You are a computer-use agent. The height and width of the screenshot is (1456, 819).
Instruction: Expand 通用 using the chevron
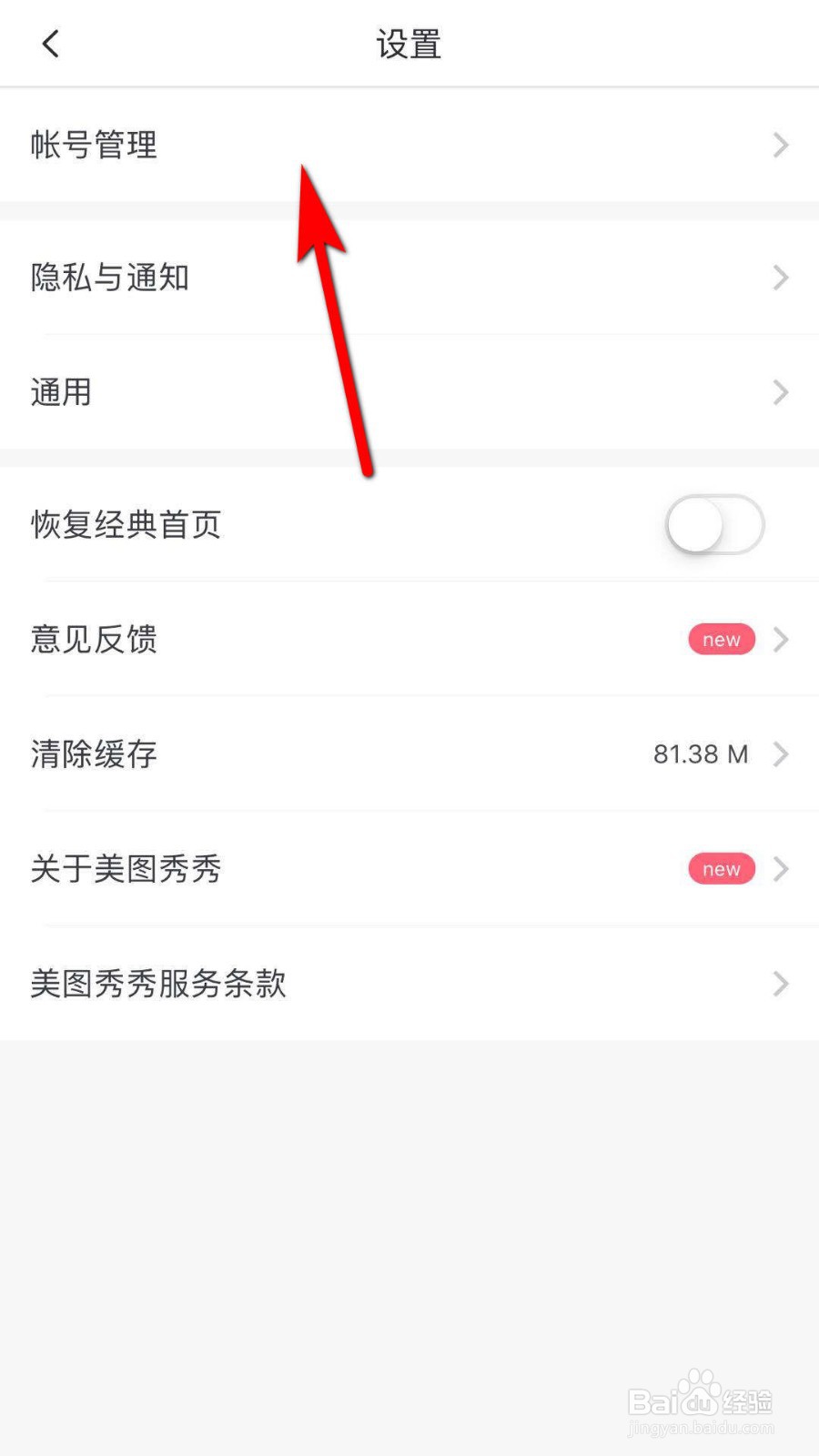780,392
